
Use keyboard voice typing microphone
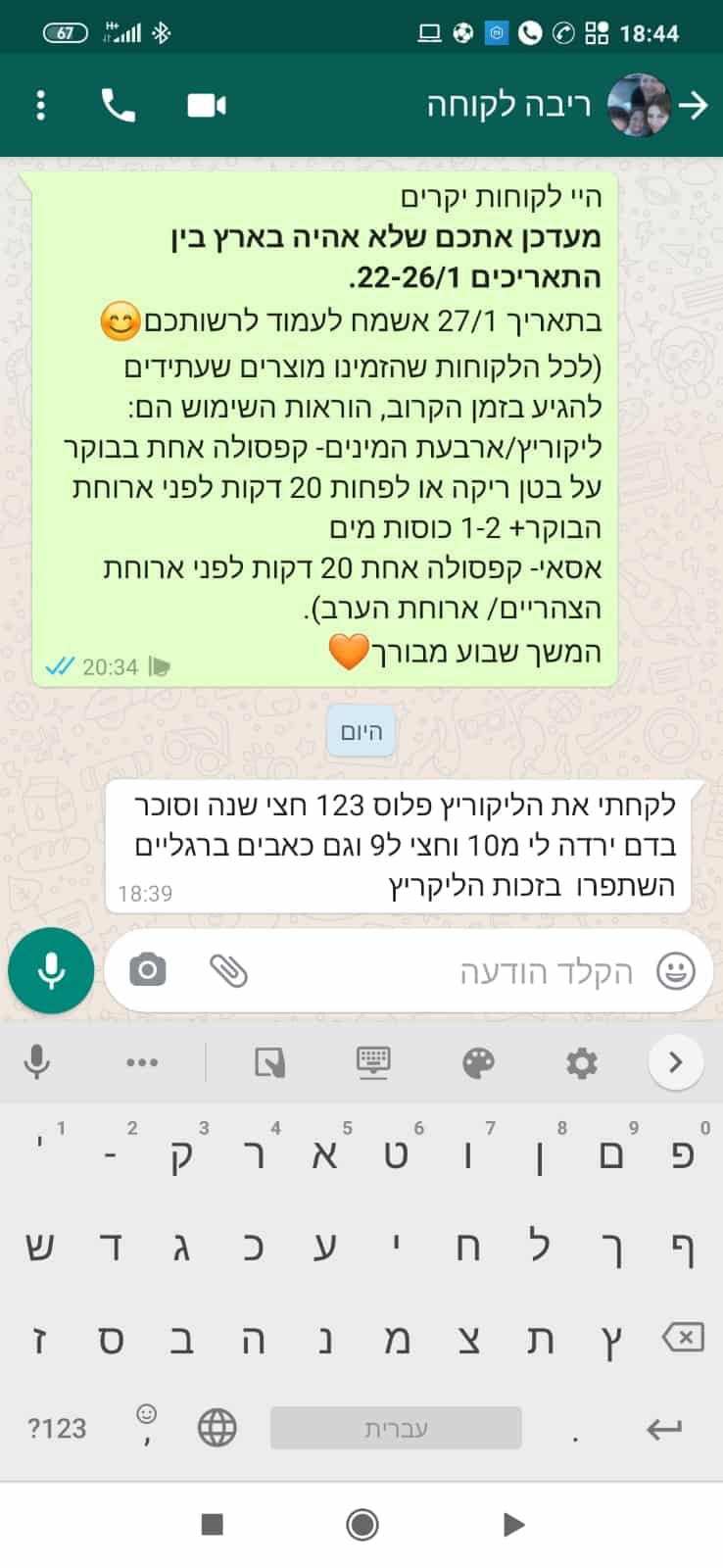(37, 1062)
